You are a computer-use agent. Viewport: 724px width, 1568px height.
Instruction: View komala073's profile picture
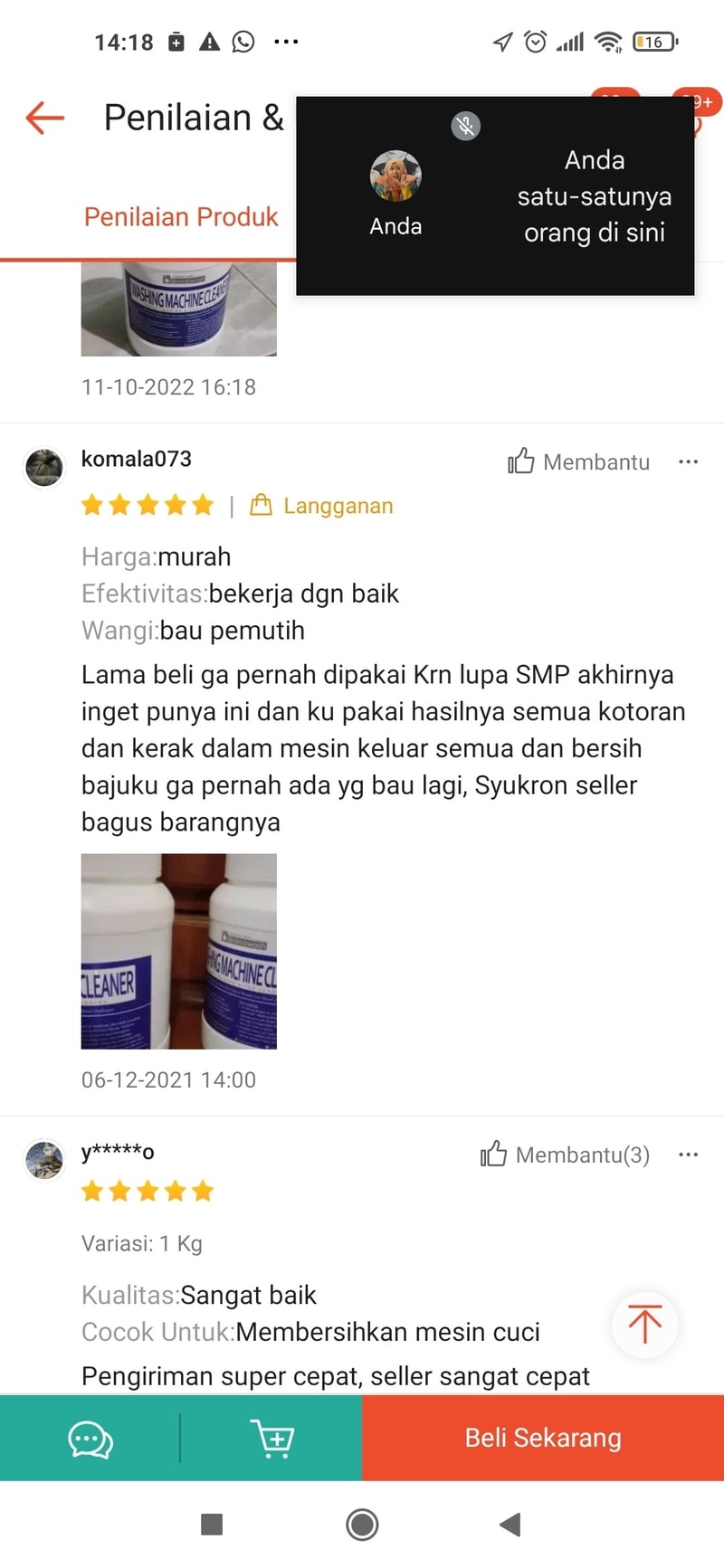pos(43,468)
